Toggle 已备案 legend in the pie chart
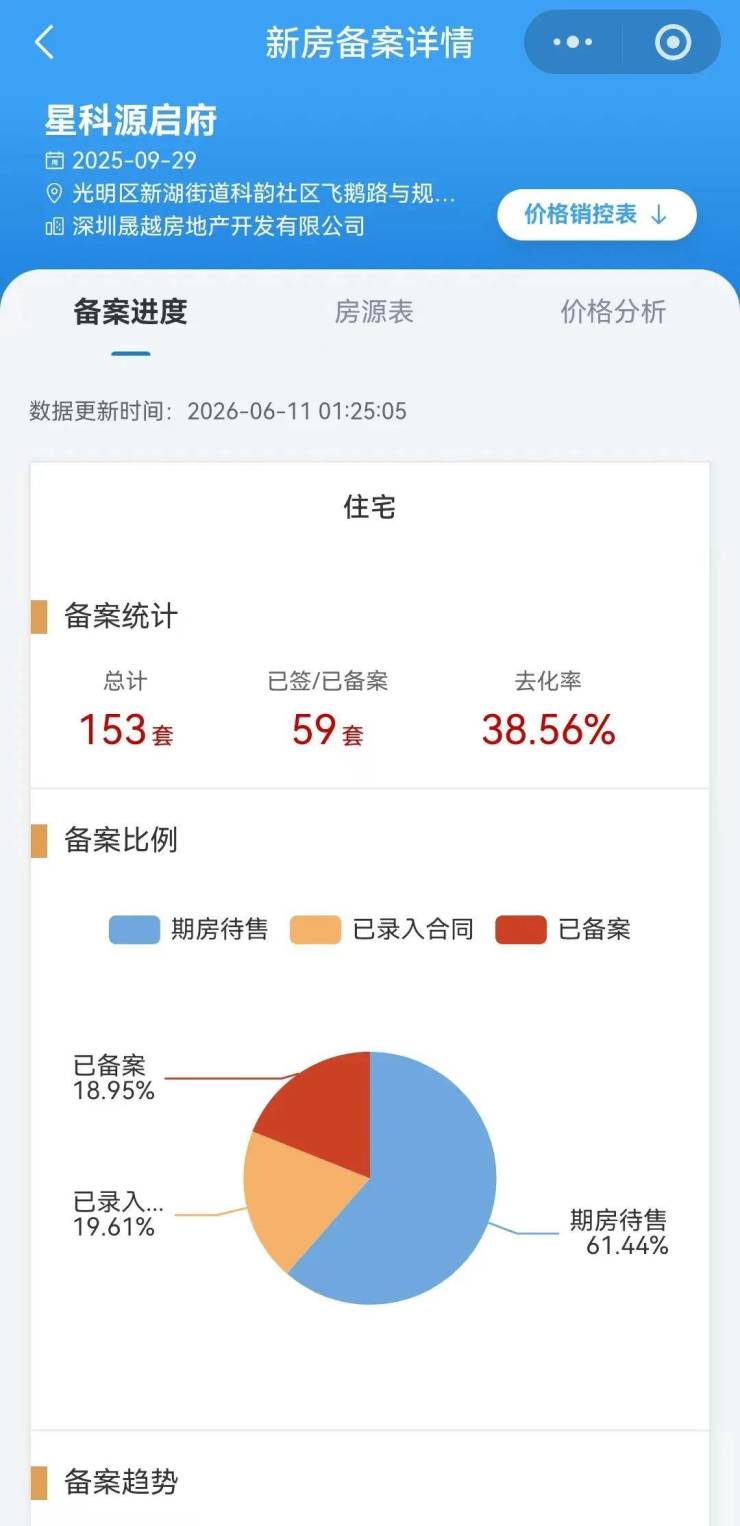The height and width of the screenshot is (1526, 740). 564,929
